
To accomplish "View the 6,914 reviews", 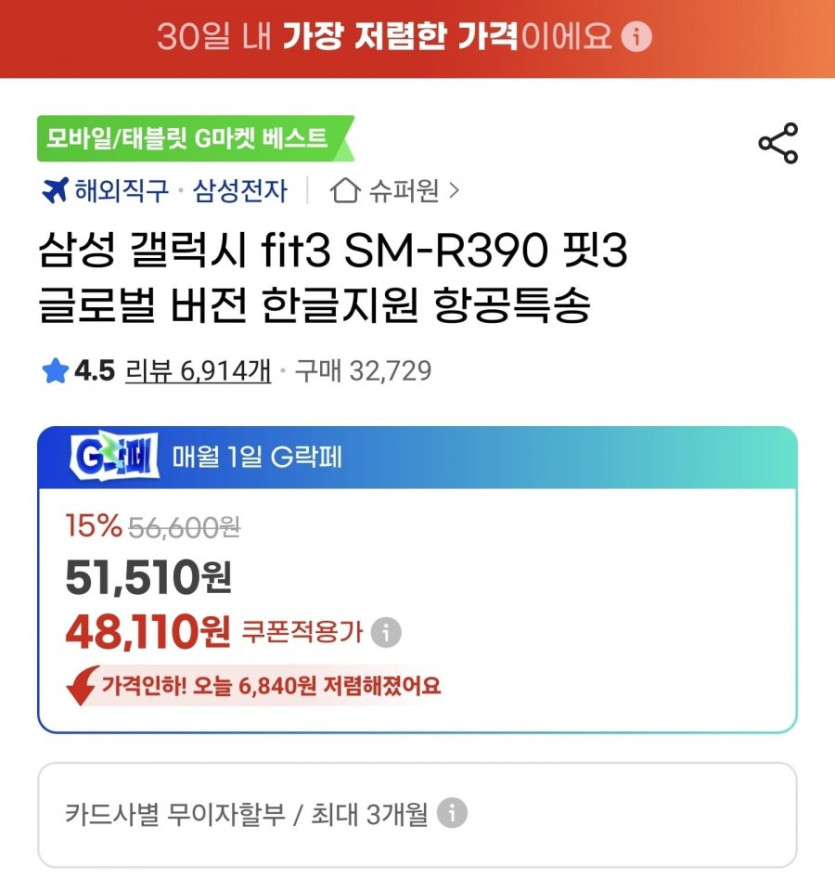I will click(197, 371).
